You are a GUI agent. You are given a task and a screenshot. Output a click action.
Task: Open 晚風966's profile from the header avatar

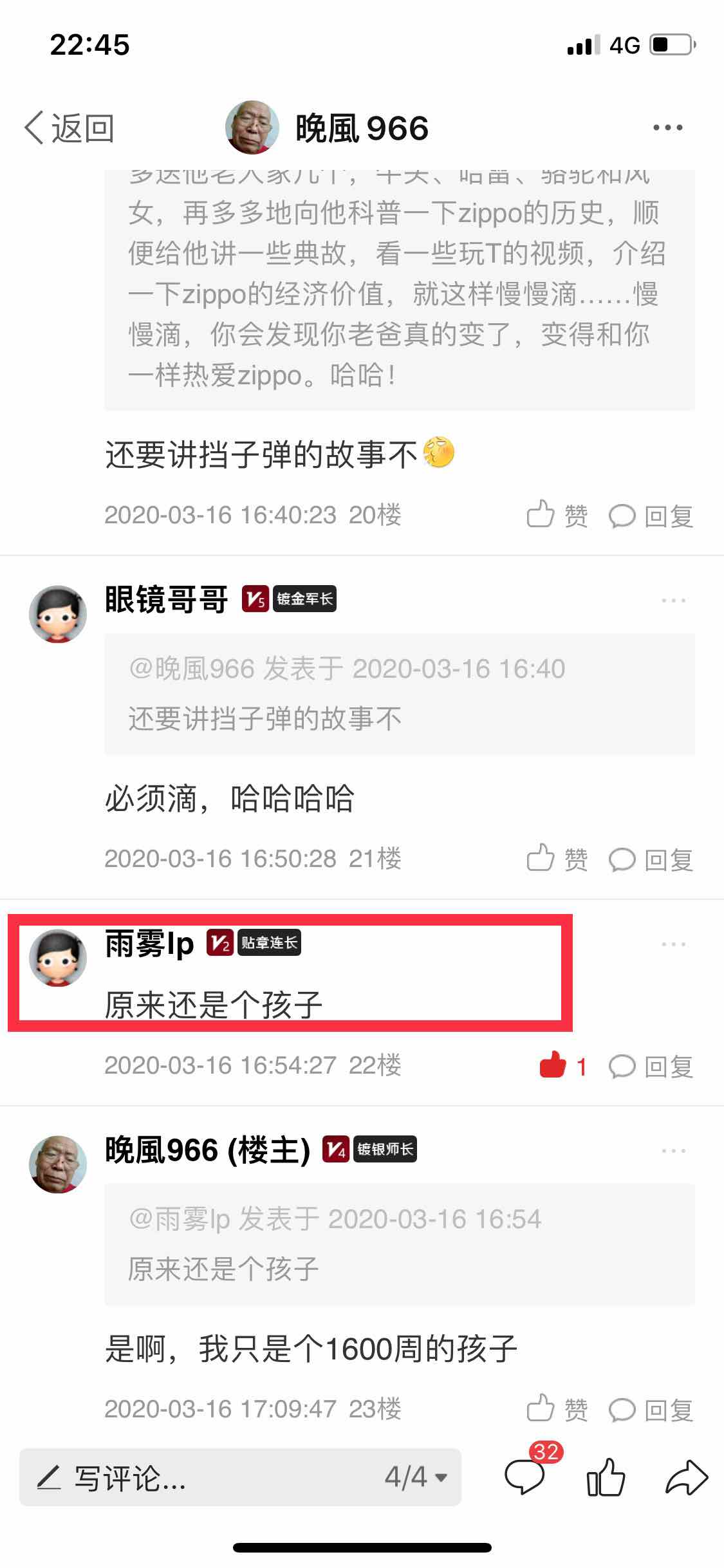coord(252,127)
